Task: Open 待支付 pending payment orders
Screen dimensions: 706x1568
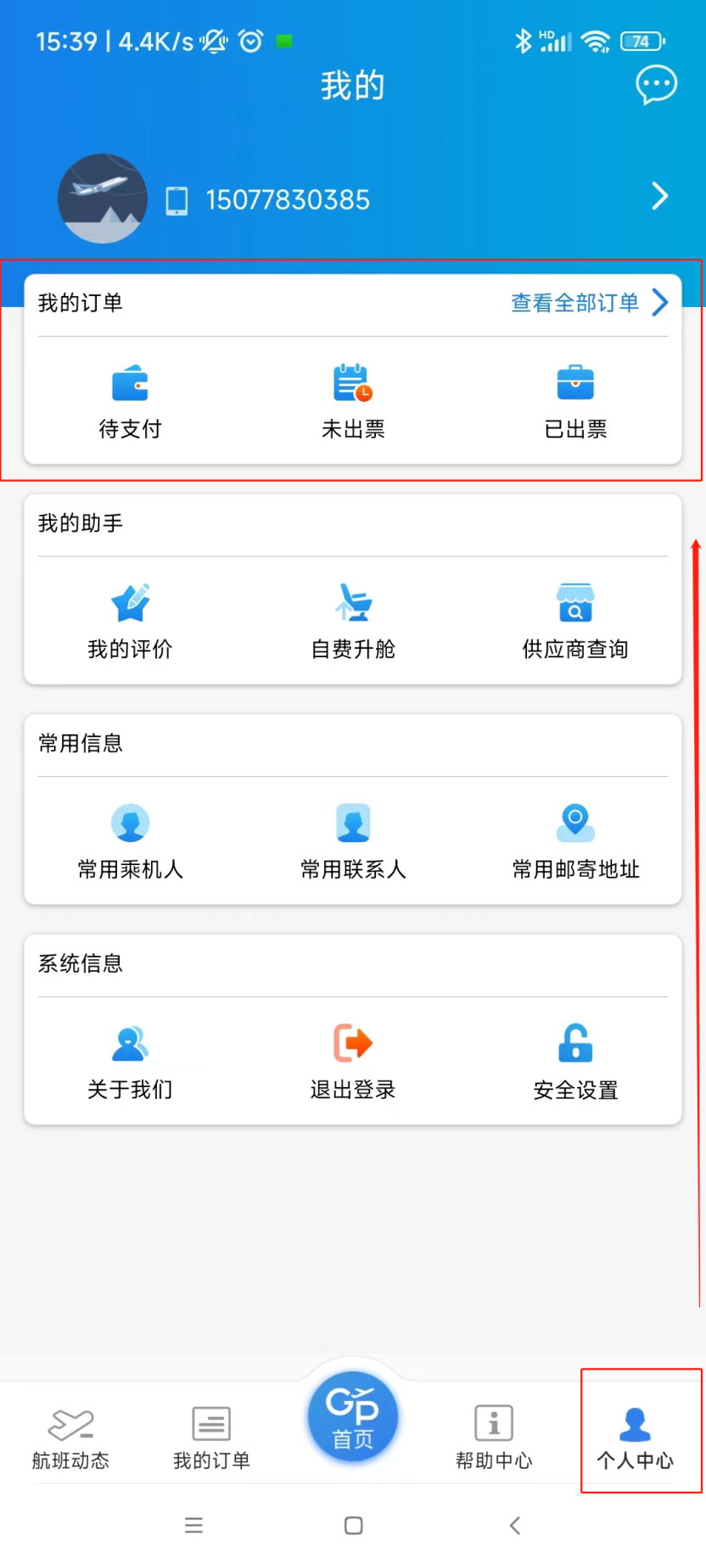Action: point(130,401)
